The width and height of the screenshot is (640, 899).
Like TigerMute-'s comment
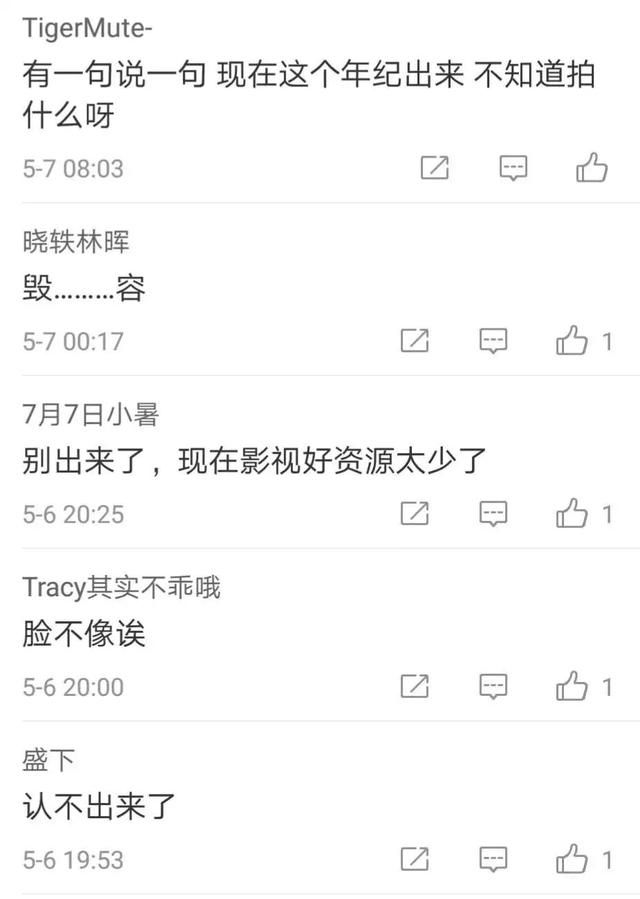[591, 168]
